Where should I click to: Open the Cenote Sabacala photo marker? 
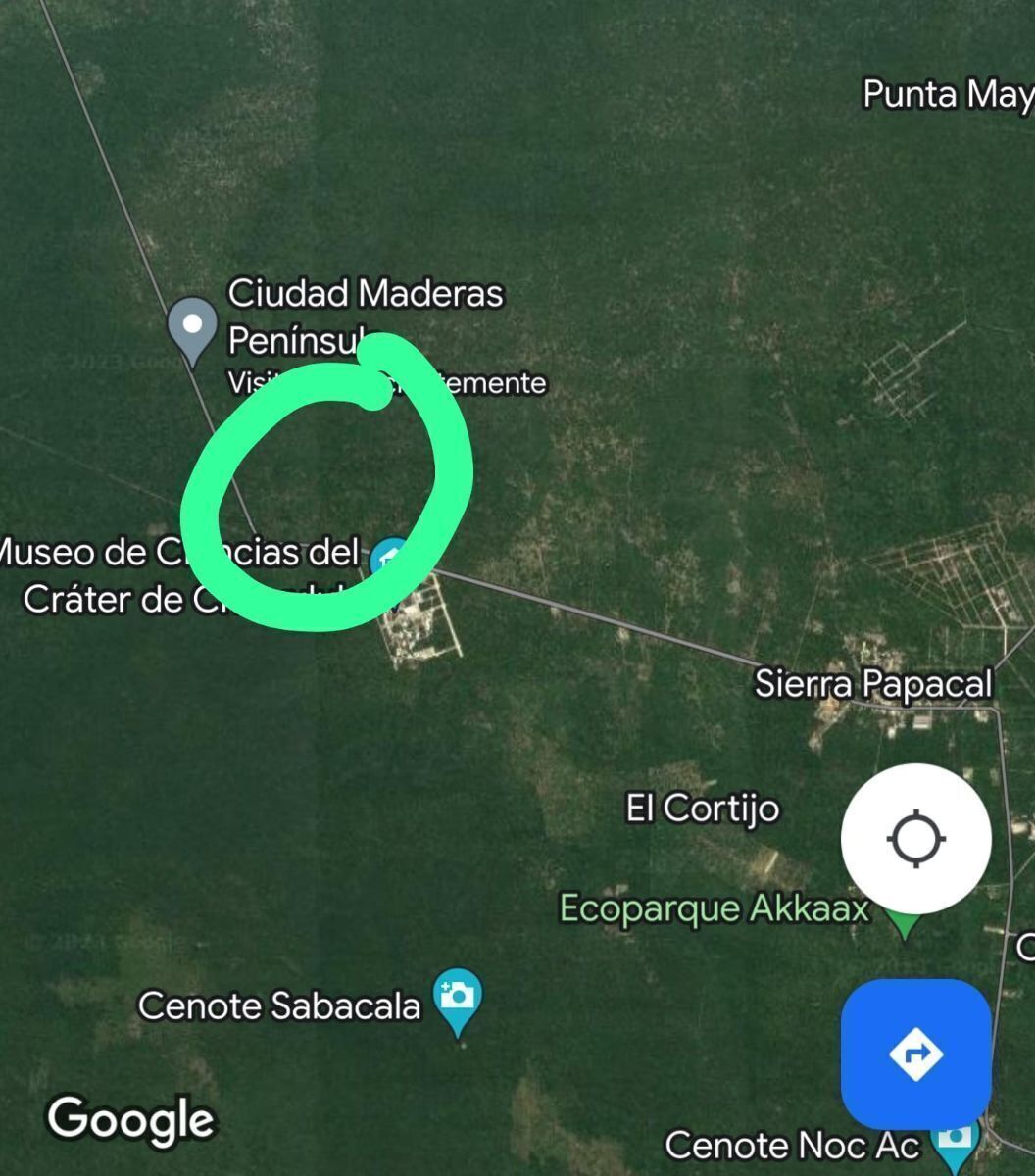coord(457,998)
